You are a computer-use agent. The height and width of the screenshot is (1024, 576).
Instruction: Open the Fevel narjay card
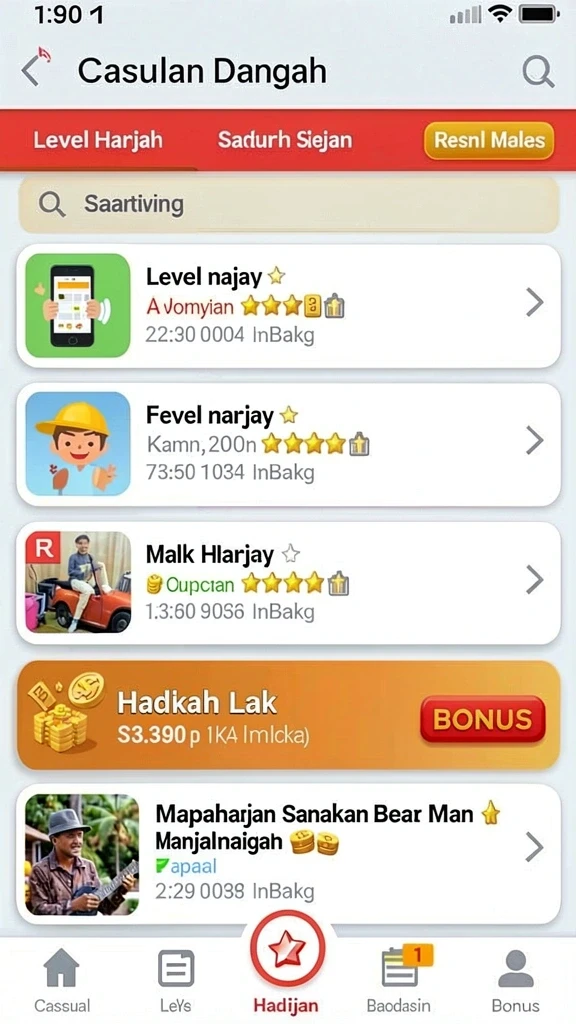[x=289, y=444]
